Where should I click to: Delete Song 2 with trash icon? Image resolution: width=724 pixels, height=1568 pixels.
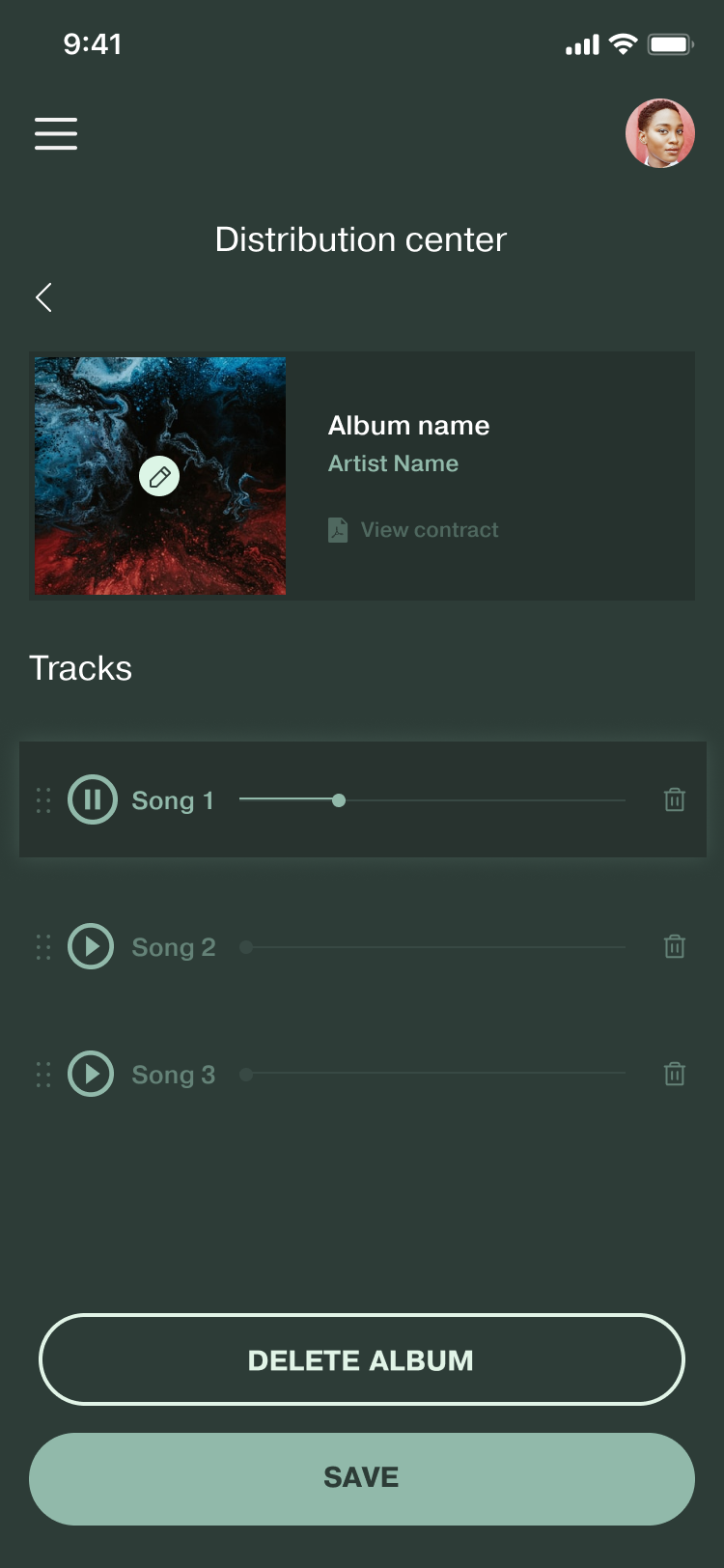[x=675, y=946]
